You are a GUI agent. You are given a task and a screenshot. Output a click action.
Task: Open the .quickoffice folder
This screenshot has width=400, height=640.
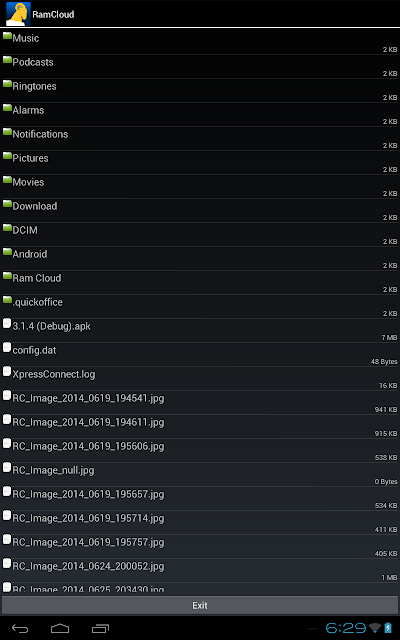(x=200, y=307)
